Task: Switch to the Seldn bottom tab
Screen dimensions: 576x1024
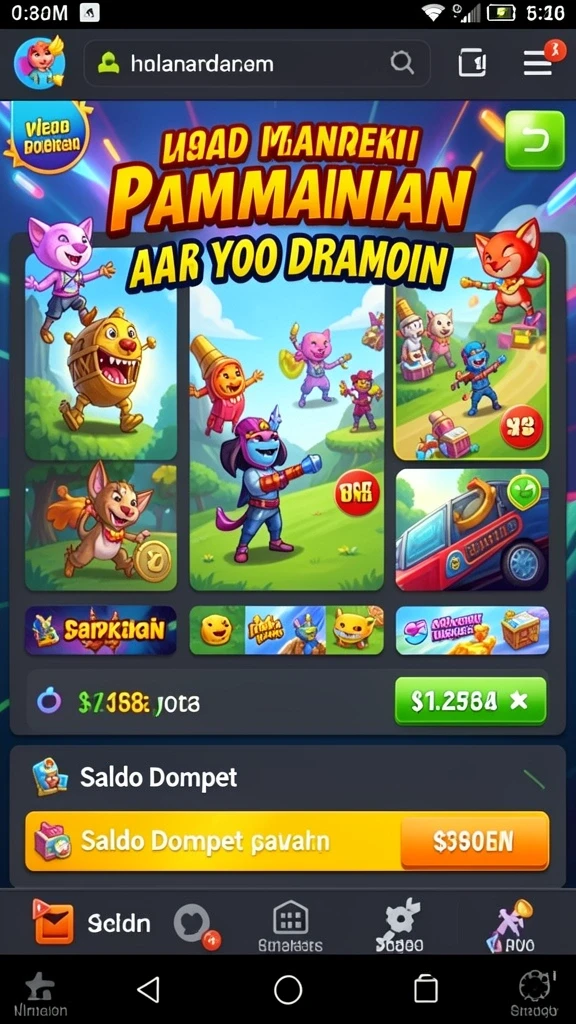Action: [91, 923]
